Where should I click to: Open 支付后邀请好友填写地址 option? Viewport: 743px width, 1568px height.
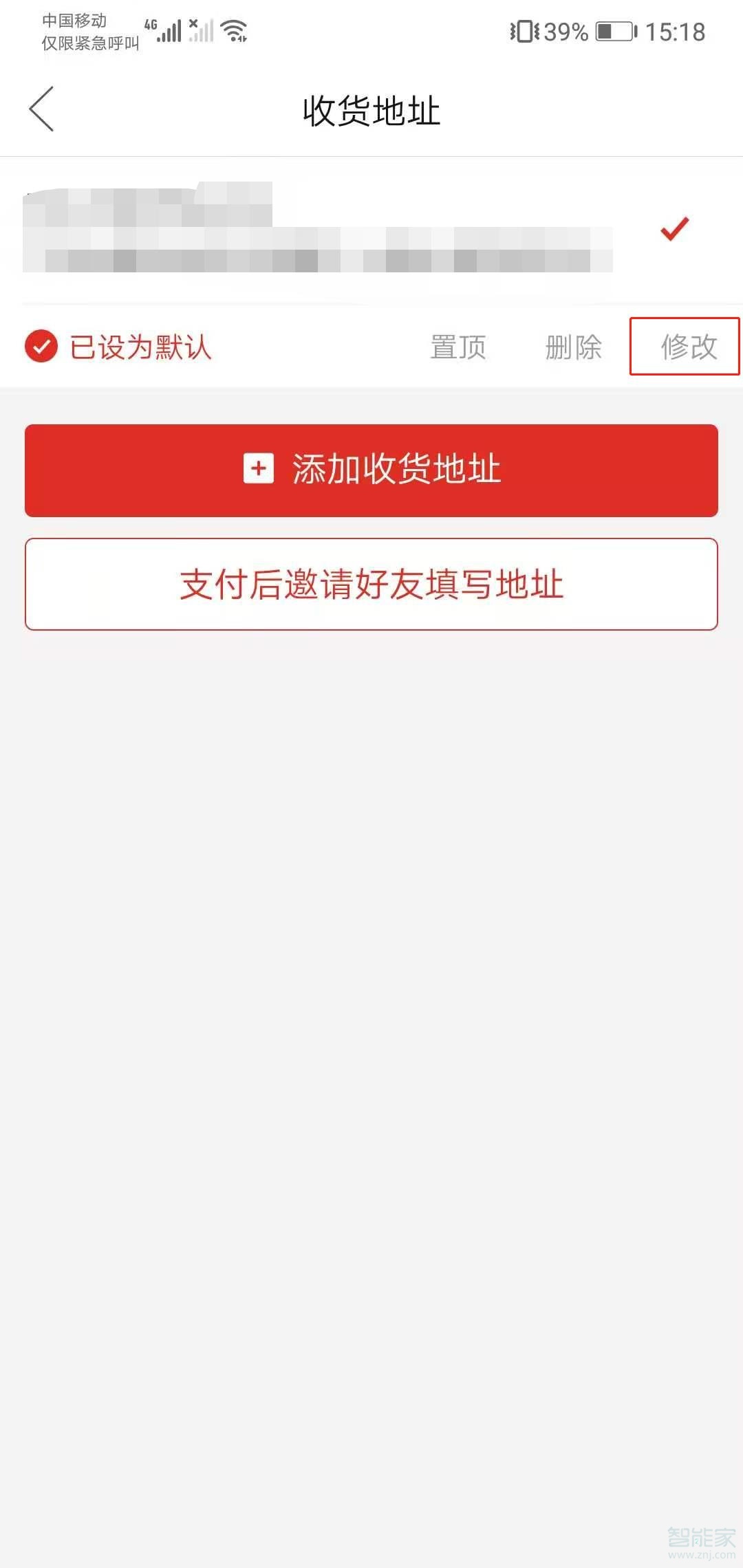tap(371, 583)
